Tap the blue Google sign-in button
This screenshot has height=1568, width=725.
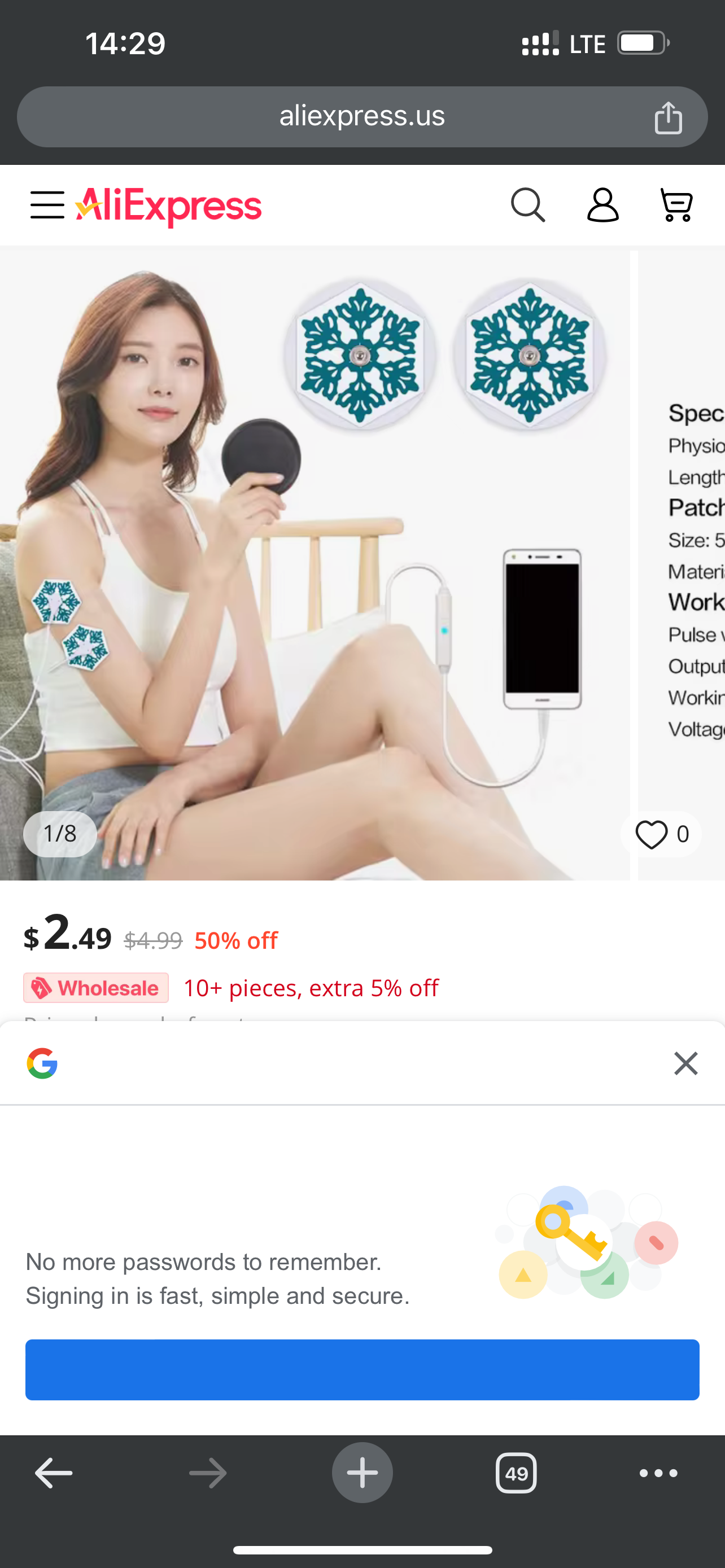click(x=361, y=1369)
